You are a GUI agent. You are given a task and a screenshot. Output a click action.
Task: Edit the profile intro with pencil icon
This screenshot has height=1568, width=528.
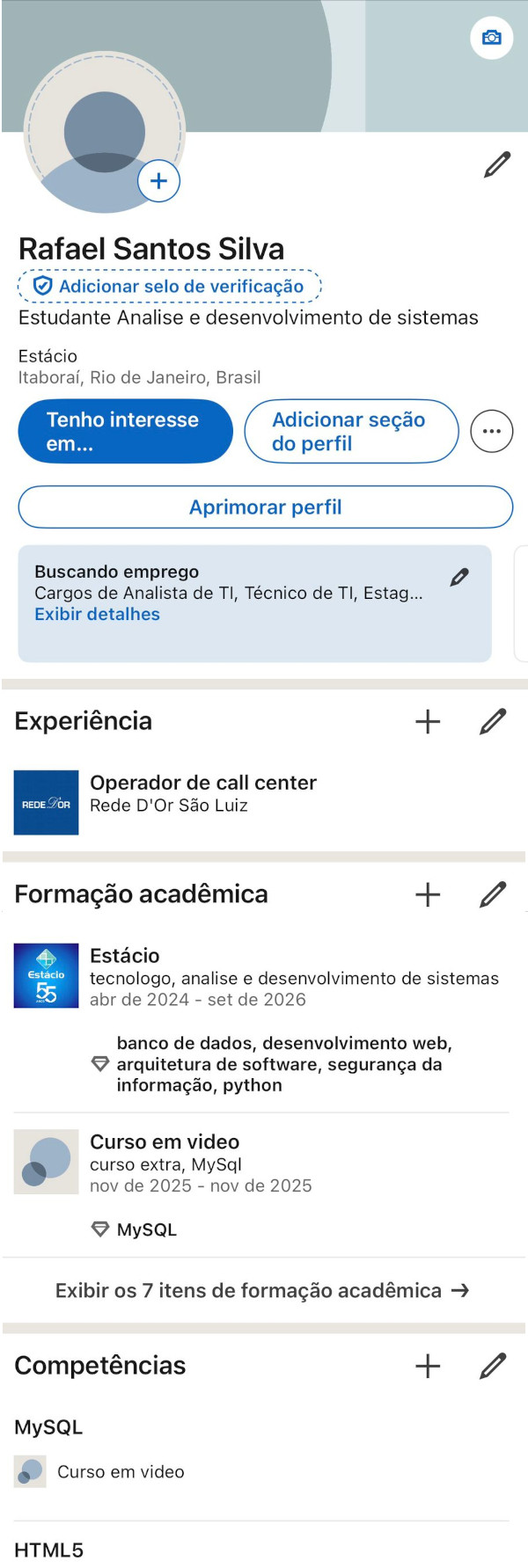[x=497, y=164]
